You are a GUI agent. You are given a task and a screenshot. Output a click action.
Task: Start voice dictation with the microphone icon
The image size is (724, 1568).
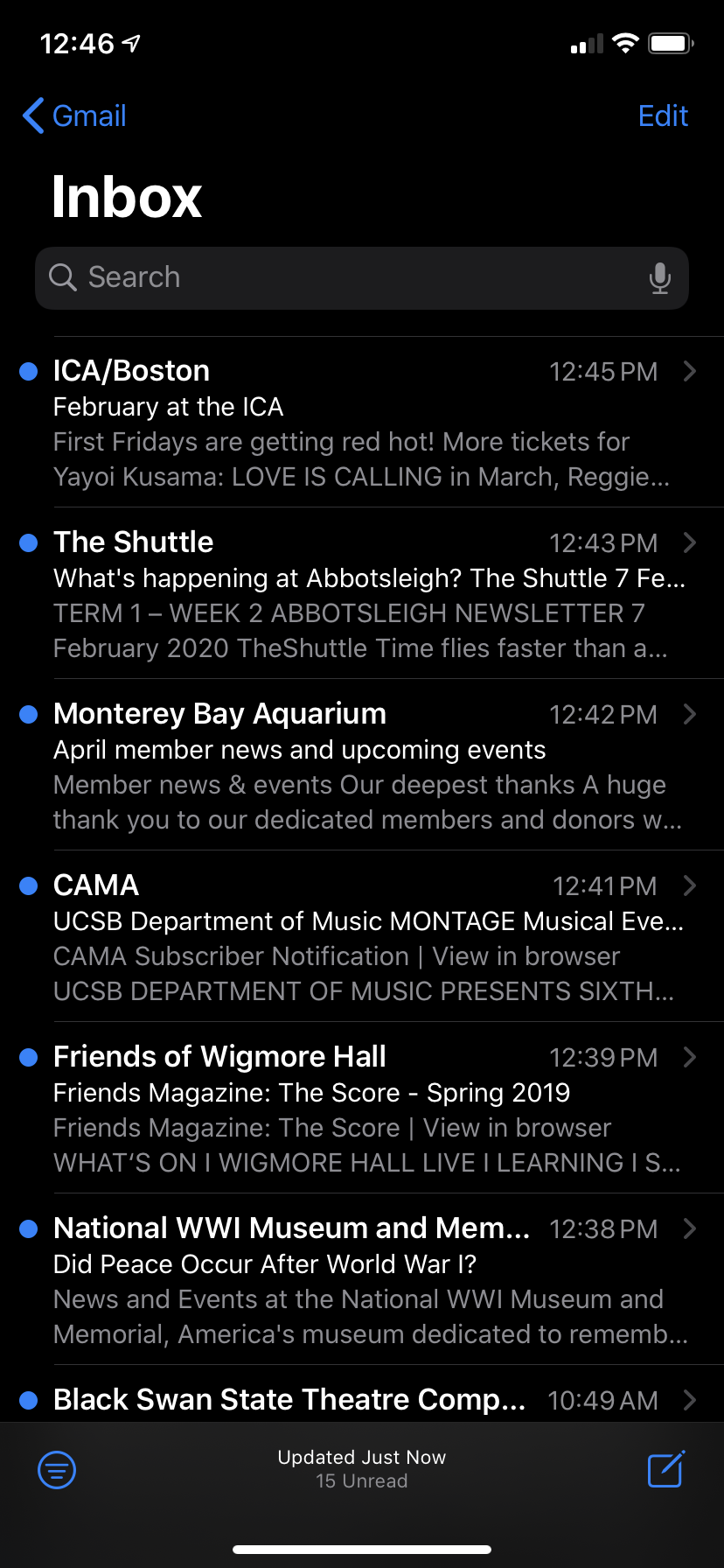point(660,277)
